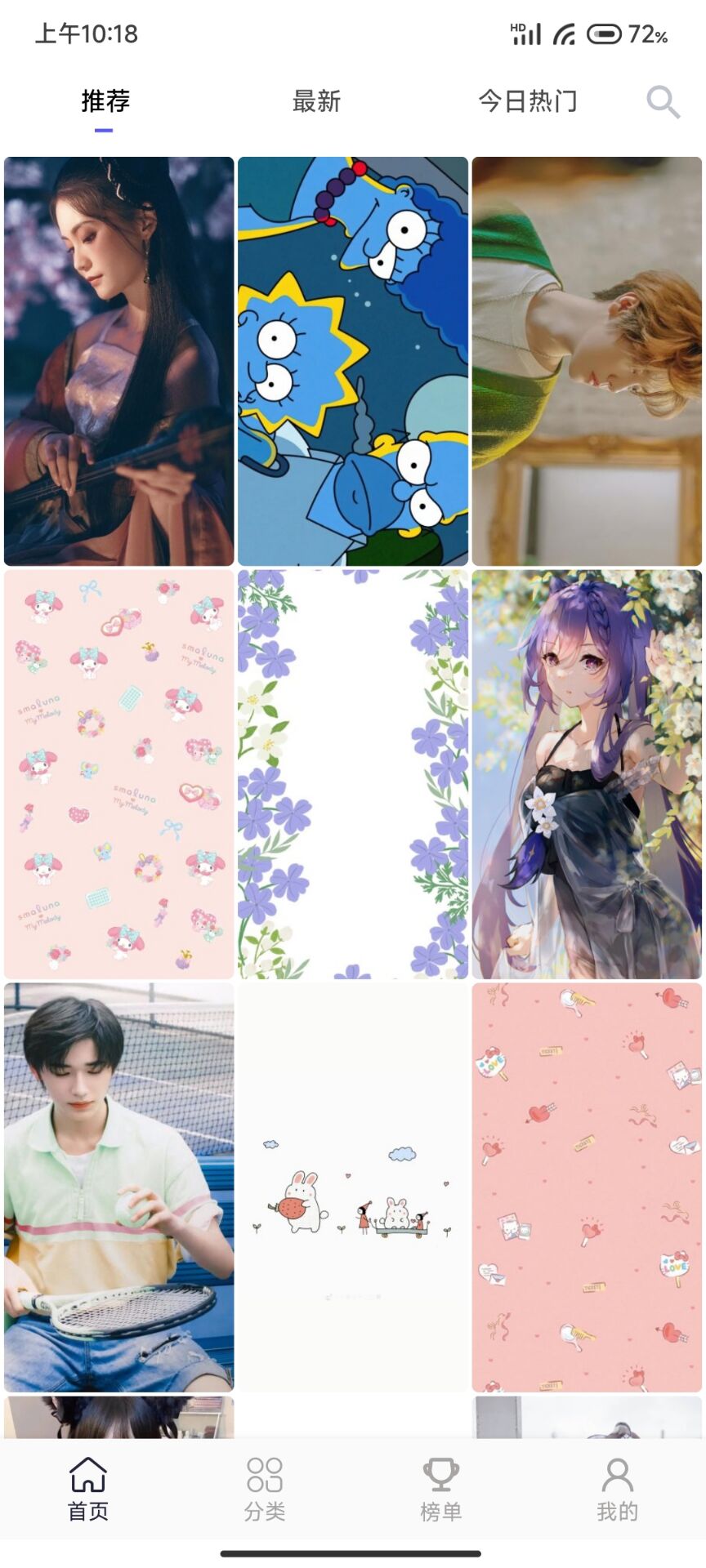Open the pink hearts and lollipops wallpaper
Viewport: 706px width, 1568px height.
587,1187
